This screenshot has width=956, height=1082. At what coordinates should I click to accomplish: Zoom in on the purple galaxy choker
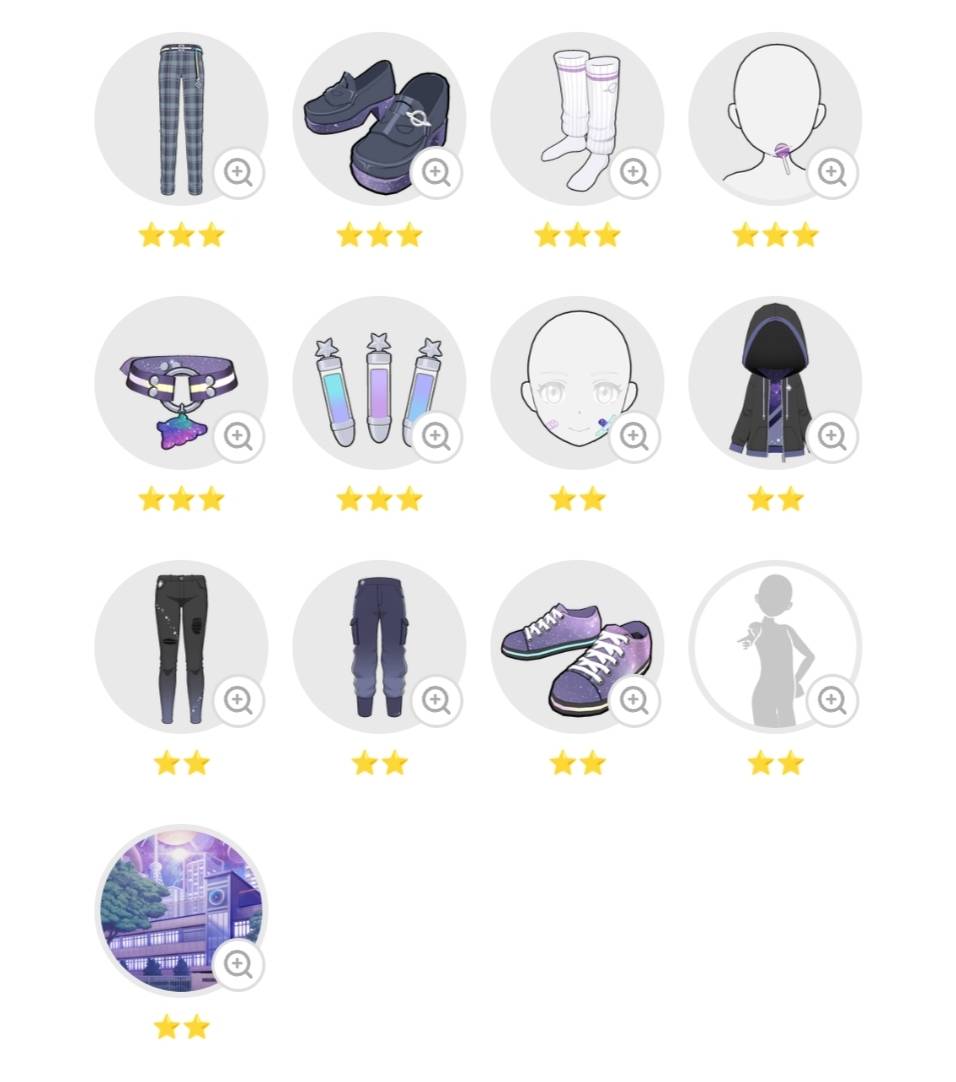tap(238, 437)
